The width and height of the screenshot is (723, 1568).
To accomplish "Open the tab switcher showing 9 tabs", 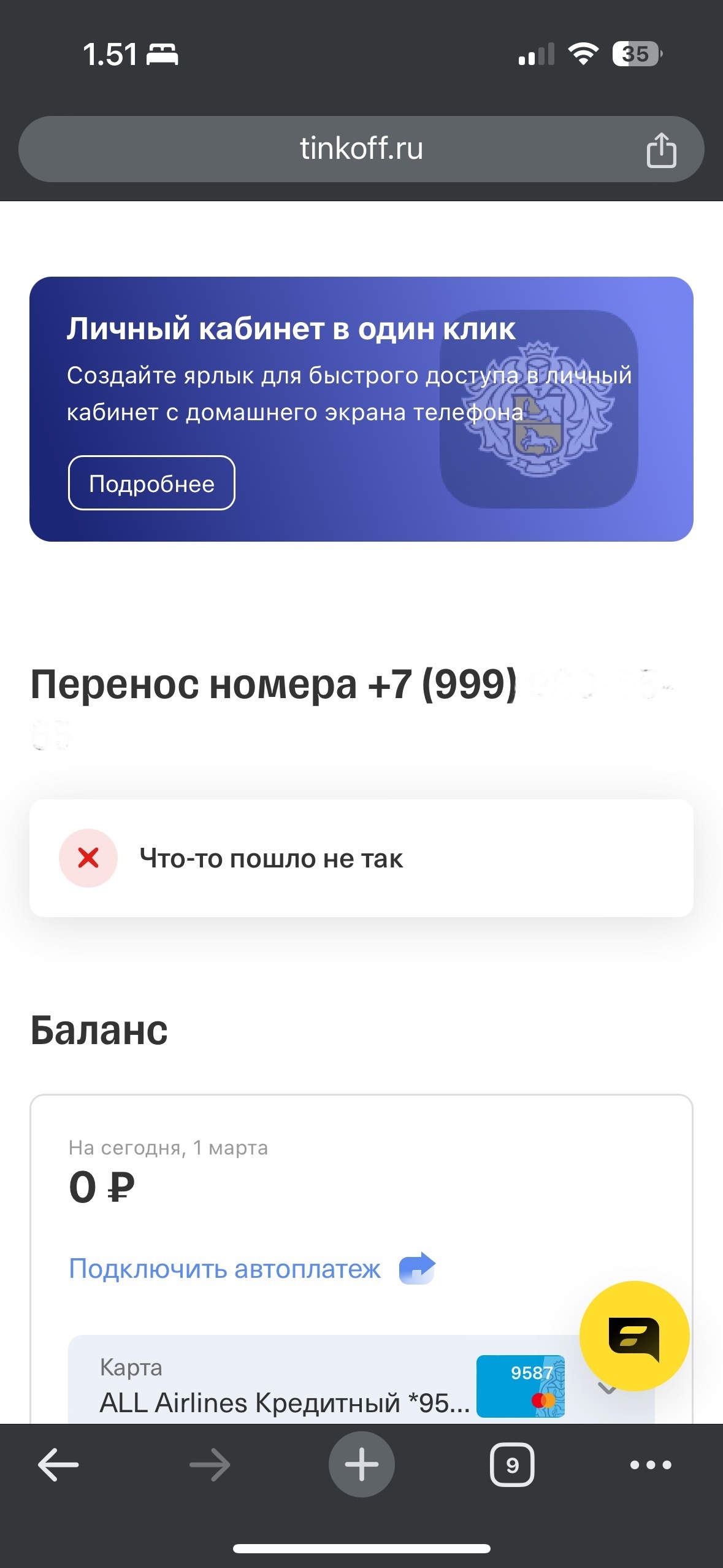I will (512, 1465).
